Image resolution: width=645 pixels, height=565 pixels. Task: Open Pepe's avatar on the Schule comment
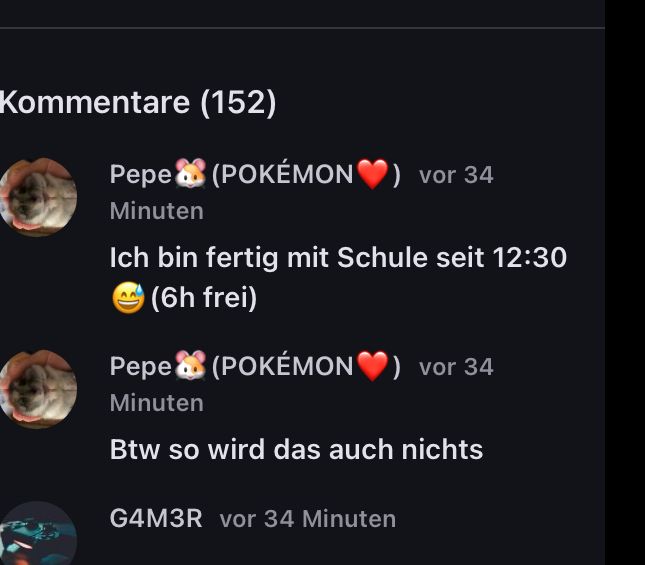[x=39, y=197]
